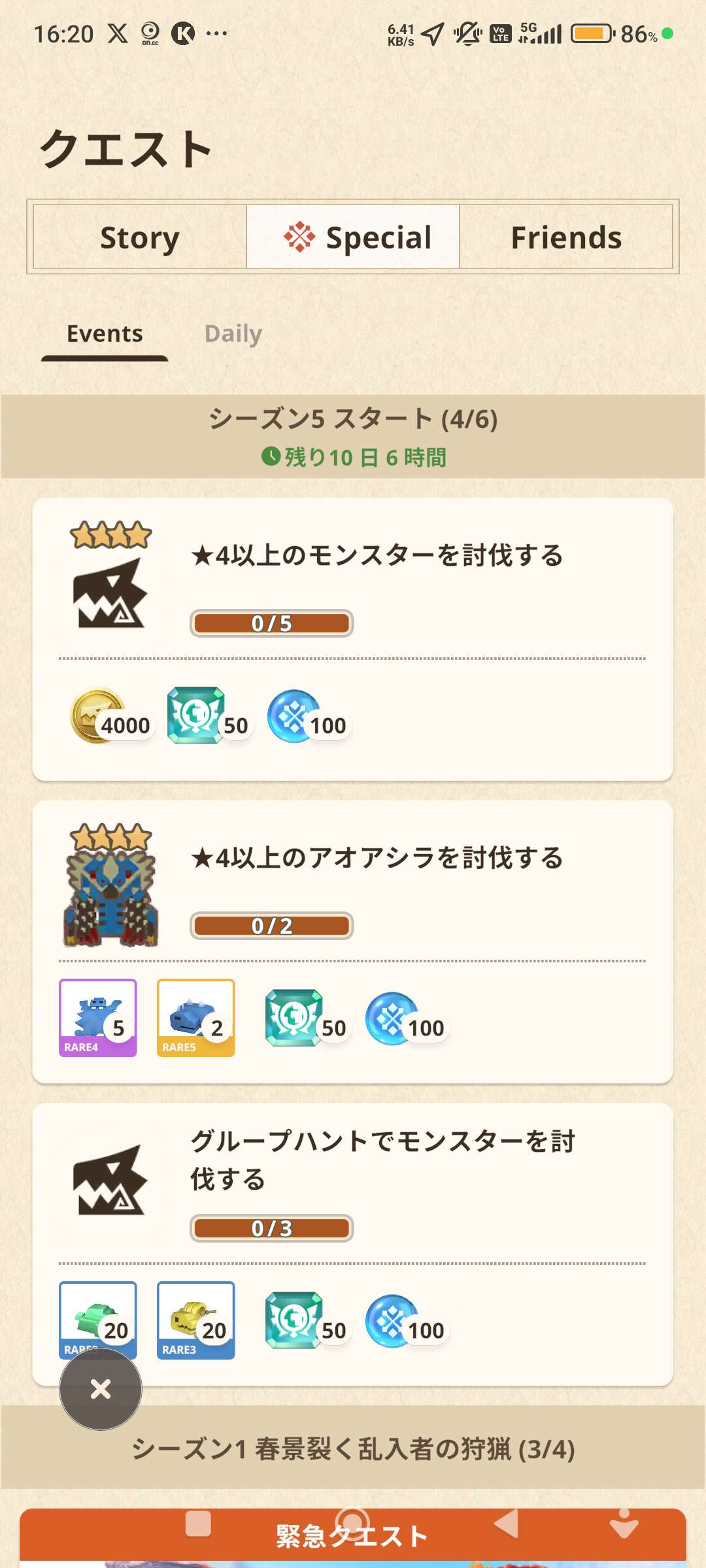Switch to Daily quests
The width and height of the screenshot is (706, 1568).
[x=233, y=334]
